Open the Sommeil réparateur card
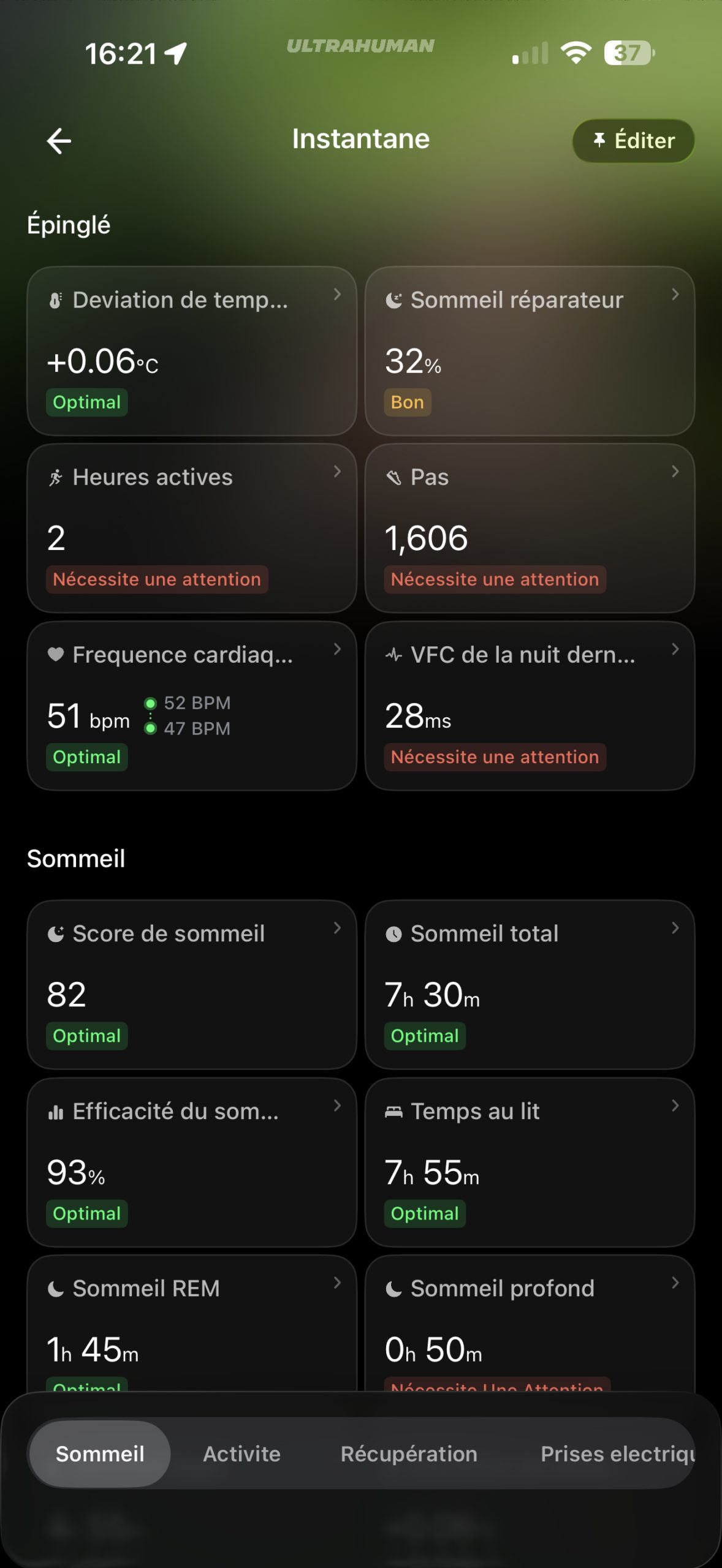Screen dimensions: 722x1568 [x=530, y=350]
